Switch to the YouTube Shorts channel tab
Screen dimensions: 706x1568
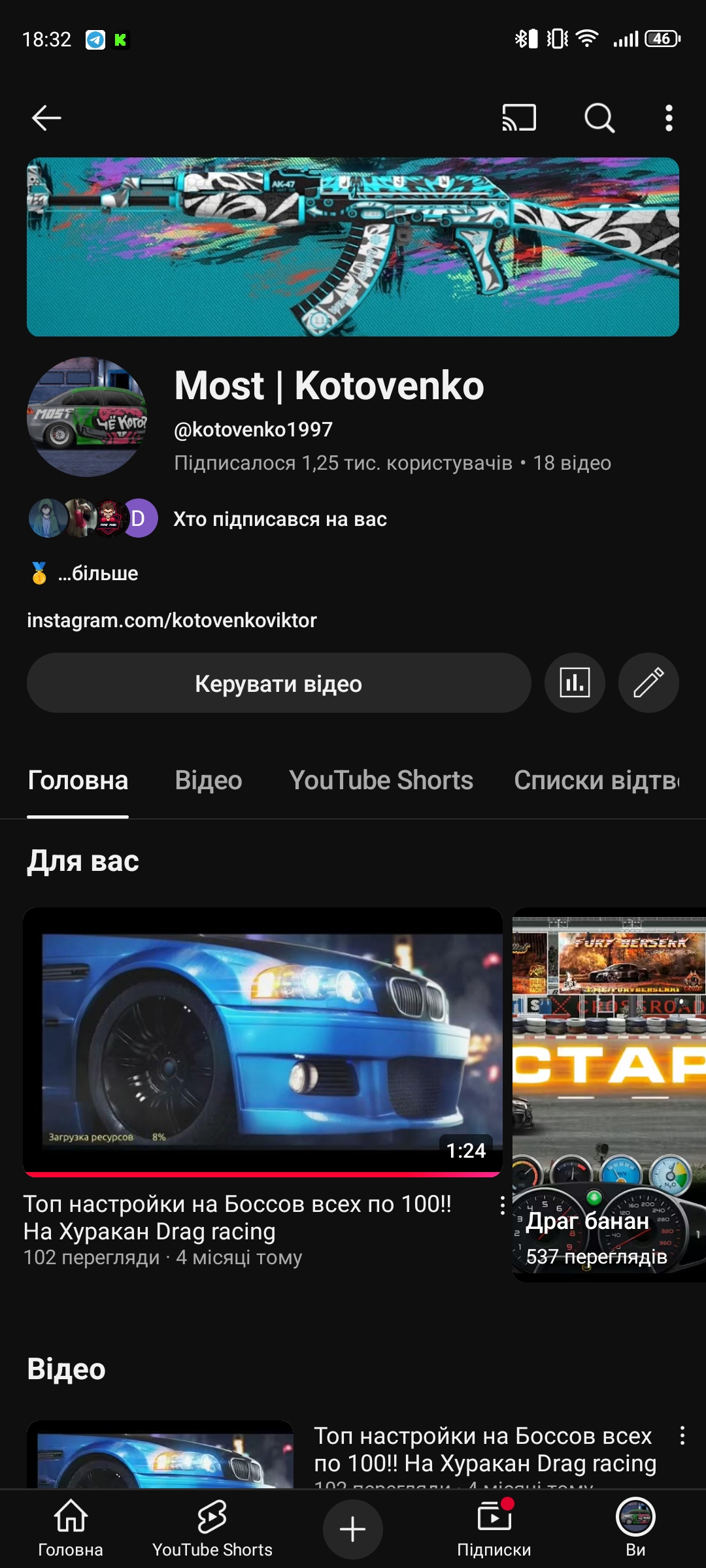381,781
